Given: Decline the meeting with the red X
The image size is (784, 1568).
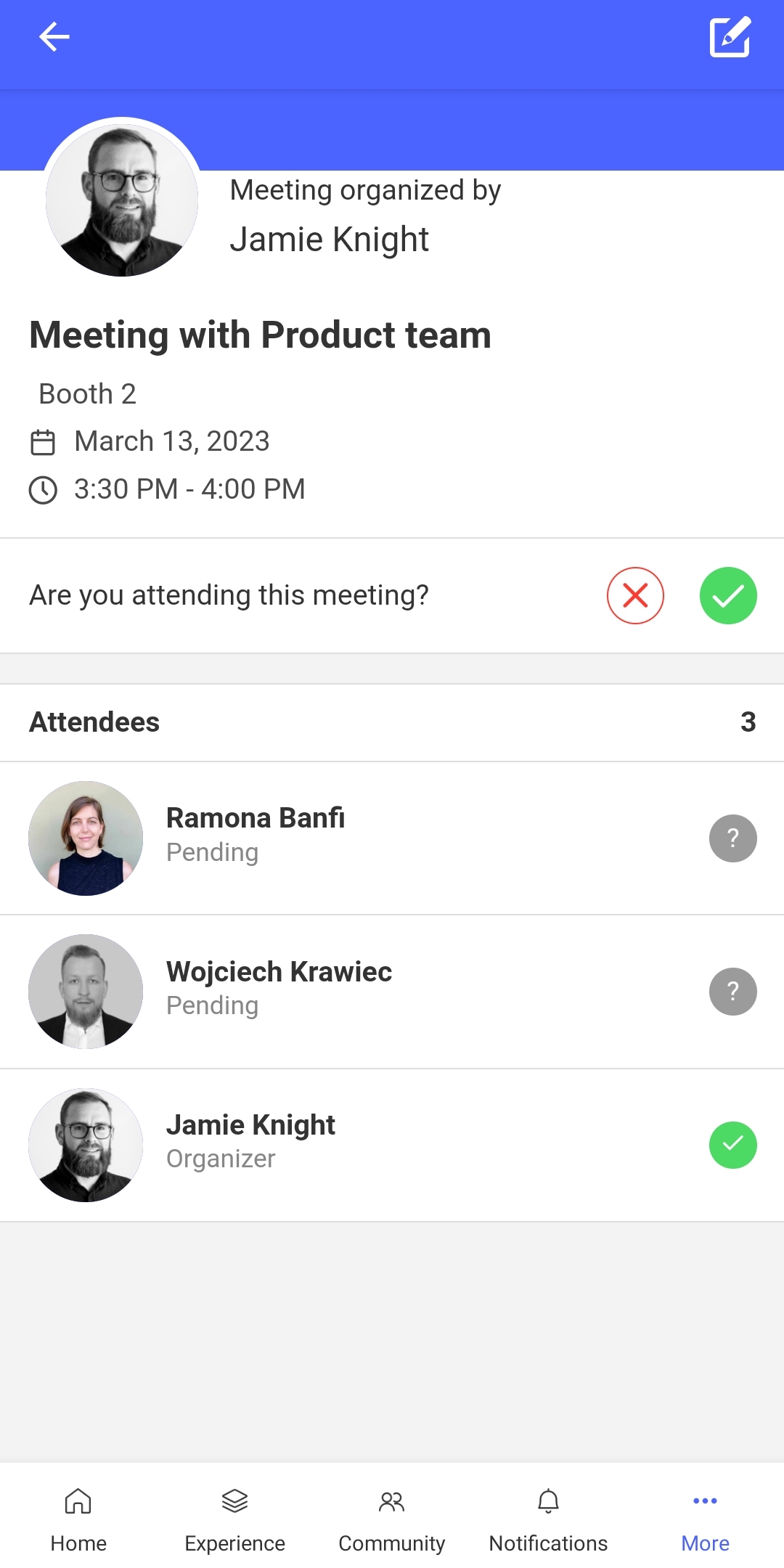Looking at the screenshot, I should [x=635, y=595].
